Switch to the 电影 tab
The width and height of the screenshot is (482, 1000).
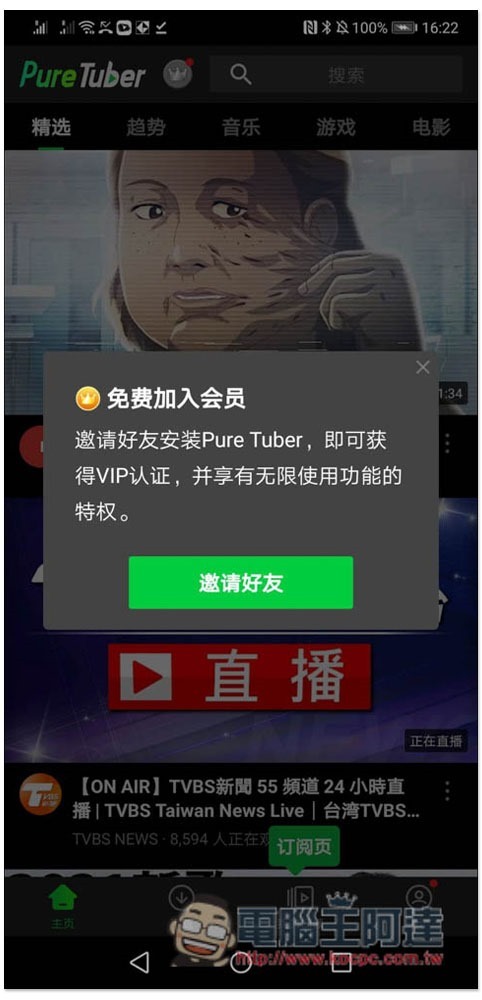pos(431,128)
